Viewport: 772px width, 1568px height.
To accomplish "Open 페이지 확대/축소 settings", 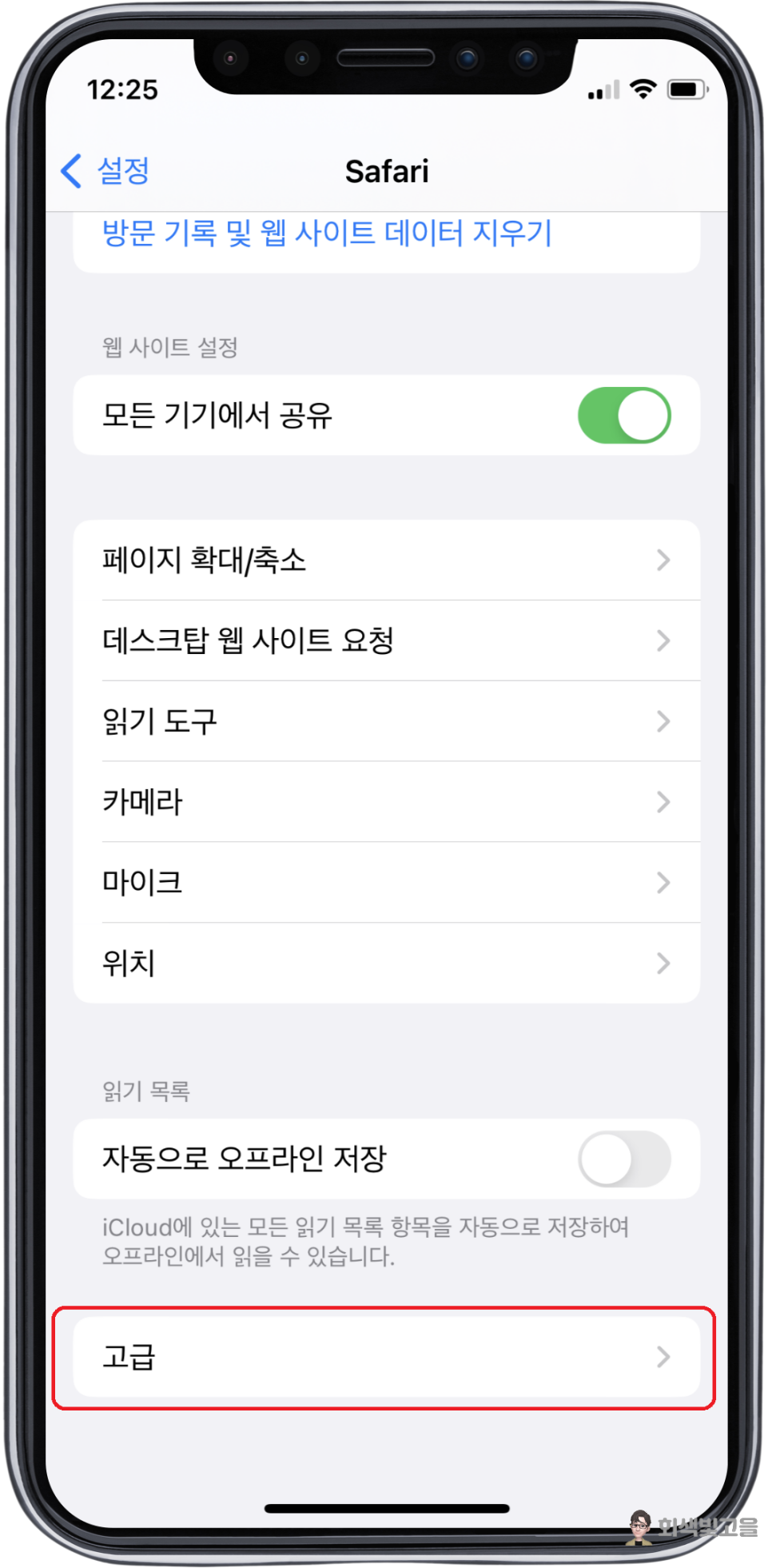I will [387, 560].
